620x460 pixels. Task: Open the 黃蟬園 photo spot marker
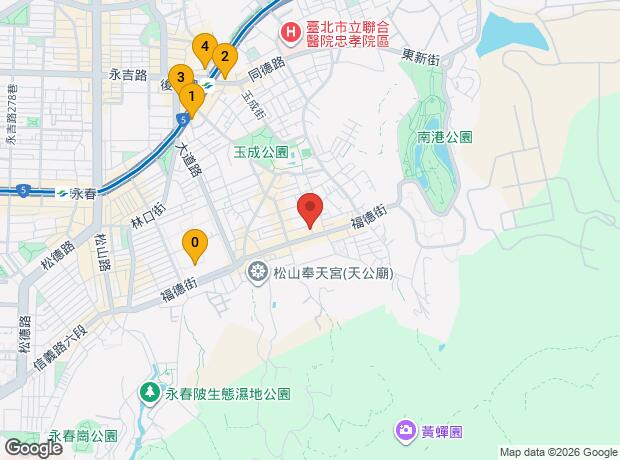(x=405, y=431)
